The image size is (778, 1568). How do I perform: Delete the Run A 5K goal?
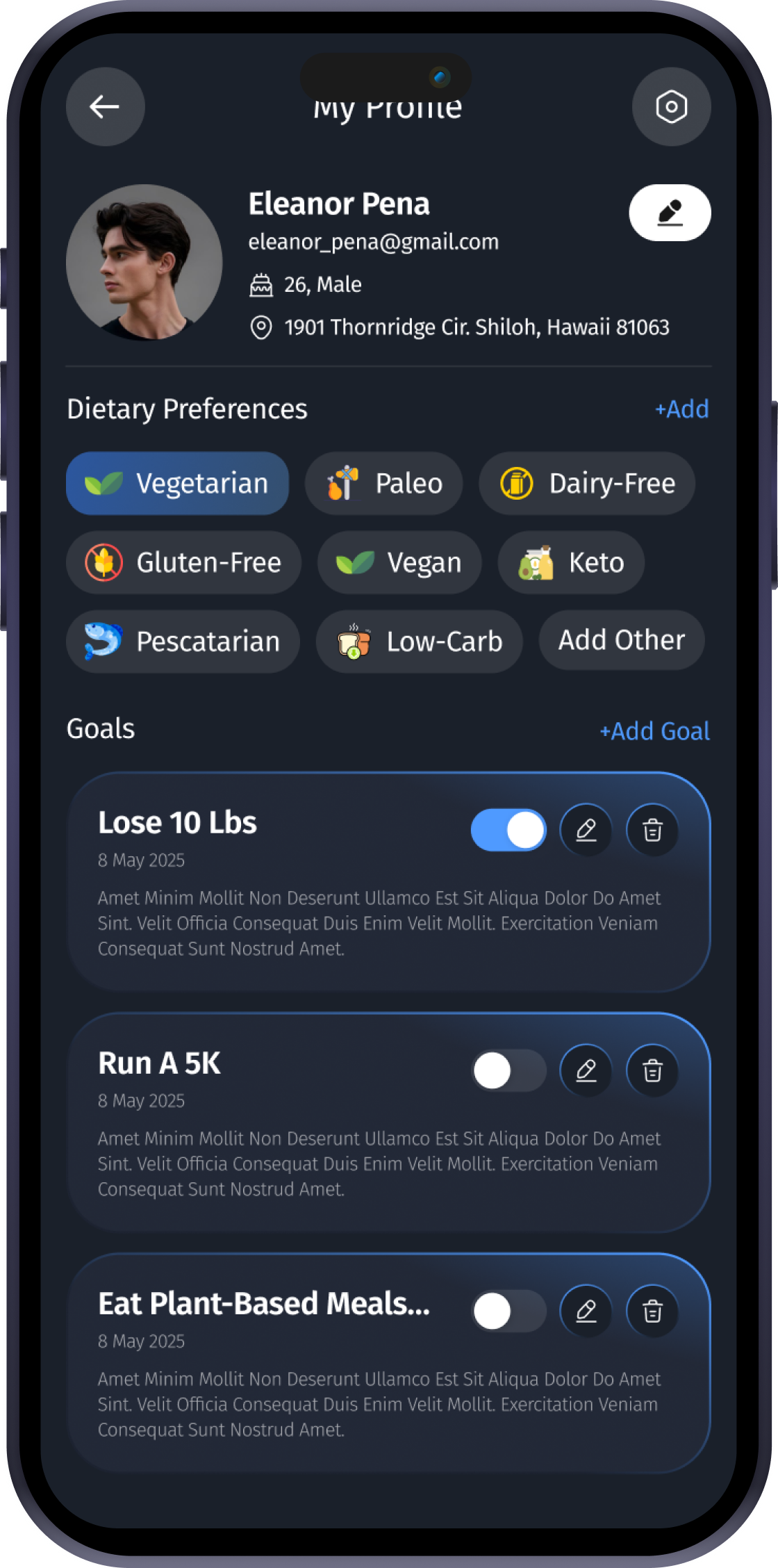(x=652, y=1071)
